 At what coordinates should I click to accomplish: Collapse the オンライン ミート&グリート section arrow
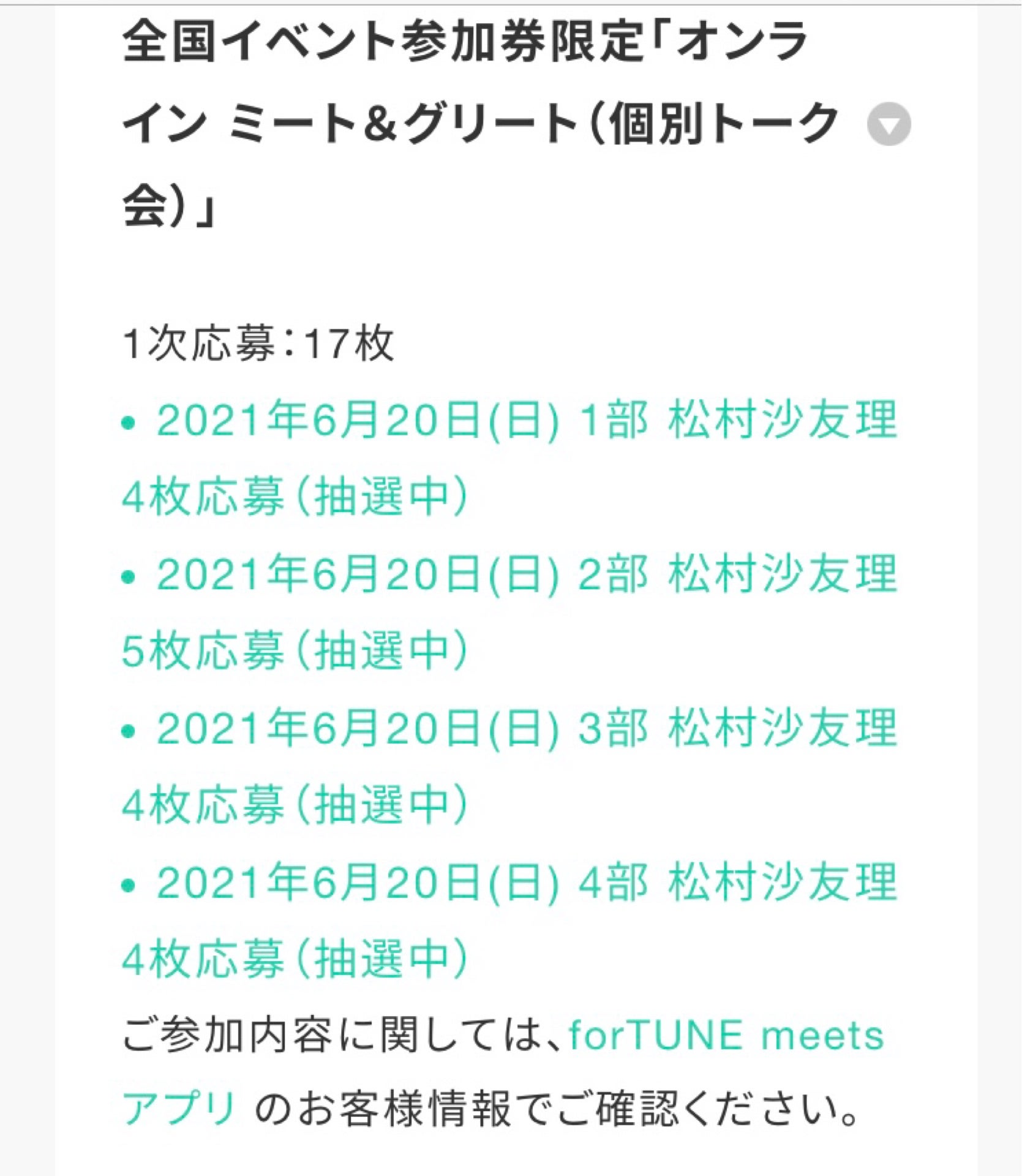[889, 125]
